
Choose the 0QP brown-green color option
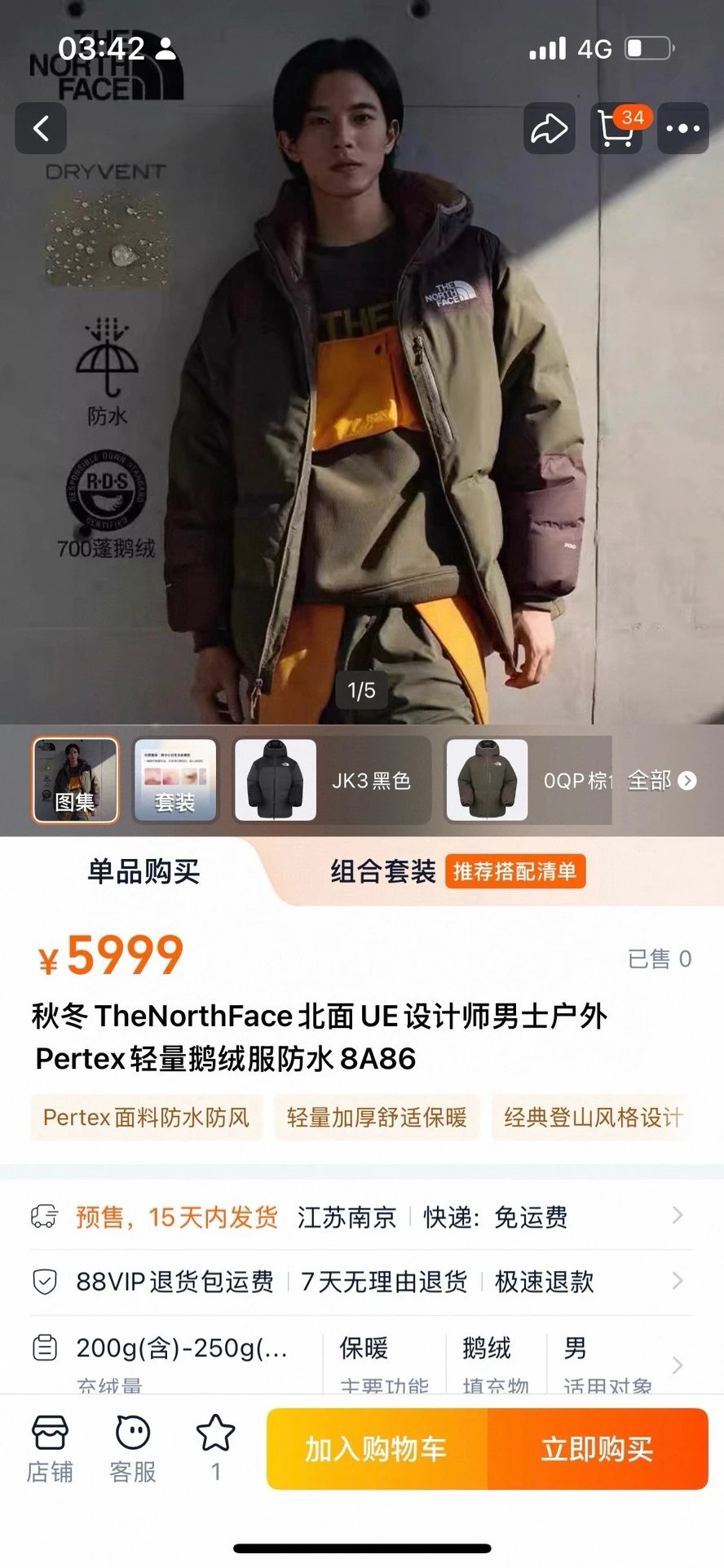click(x=530, y=780)
